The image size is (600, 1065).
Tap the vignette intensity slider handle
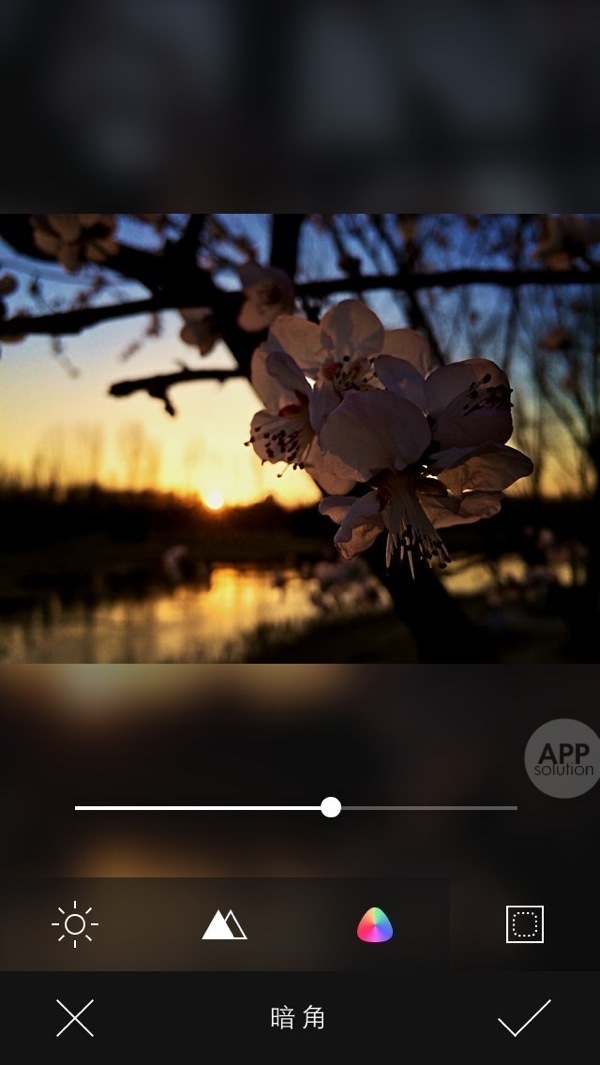(331, 807)
